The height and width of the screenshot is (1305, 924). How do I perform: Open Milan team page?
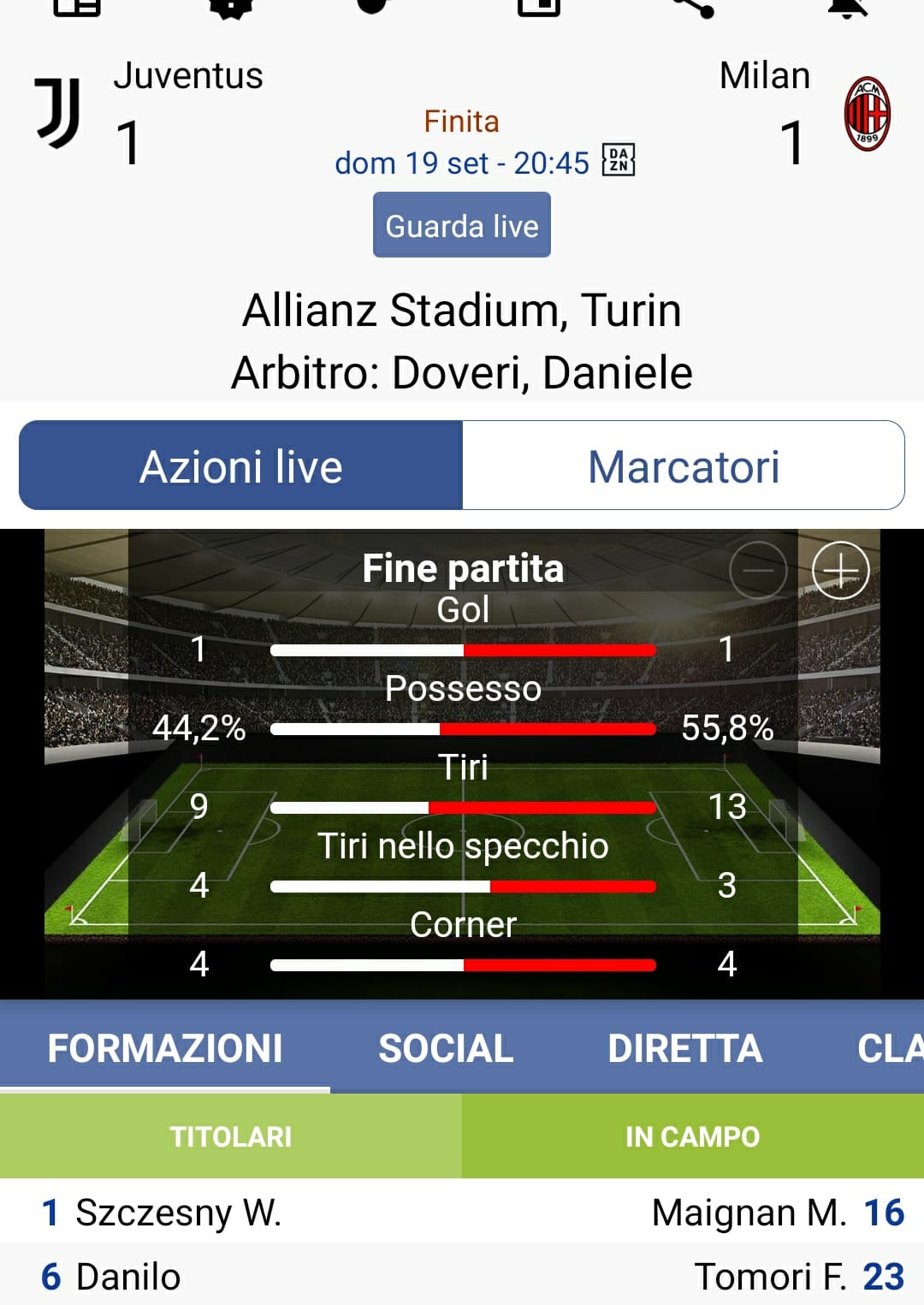pos(764,76)
